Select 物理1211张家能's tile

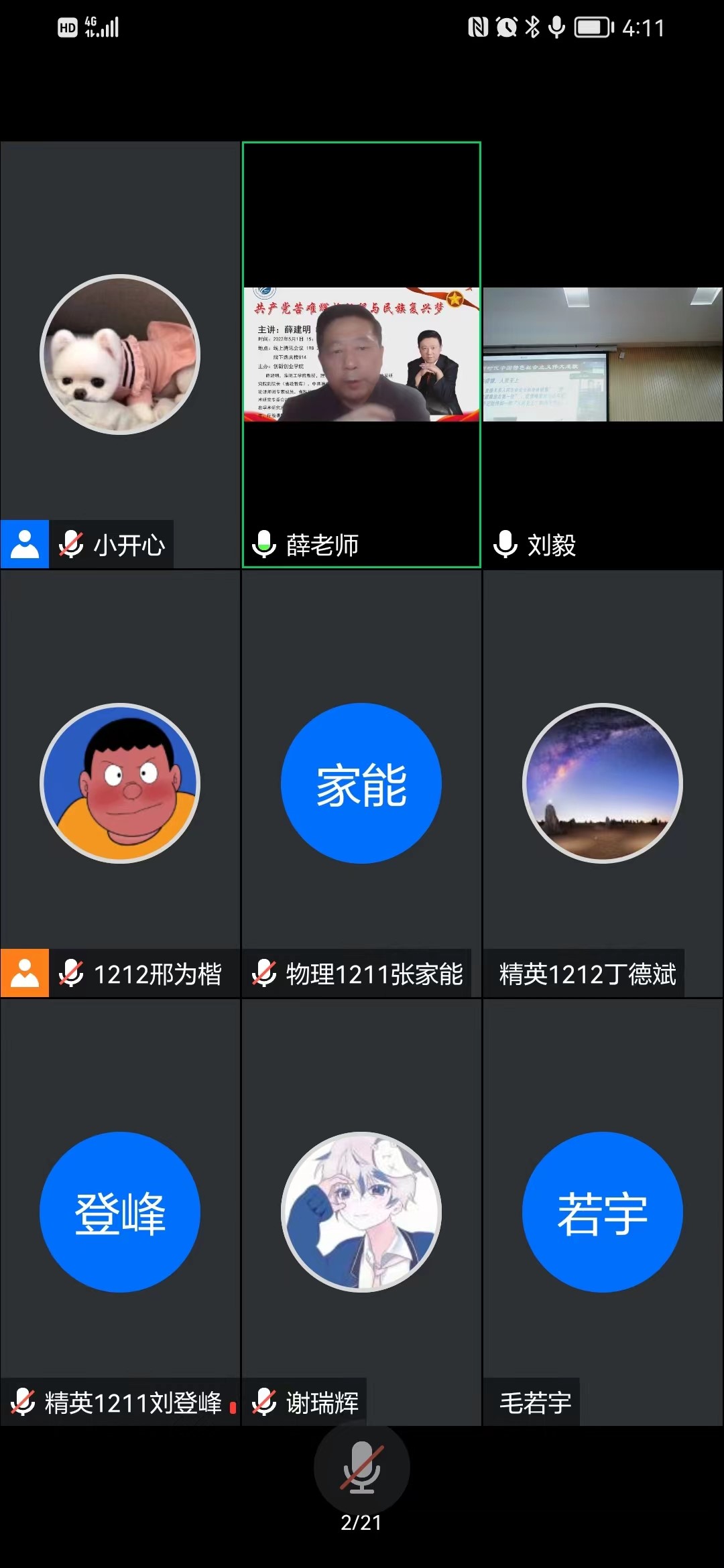click(x=361, y=783)
